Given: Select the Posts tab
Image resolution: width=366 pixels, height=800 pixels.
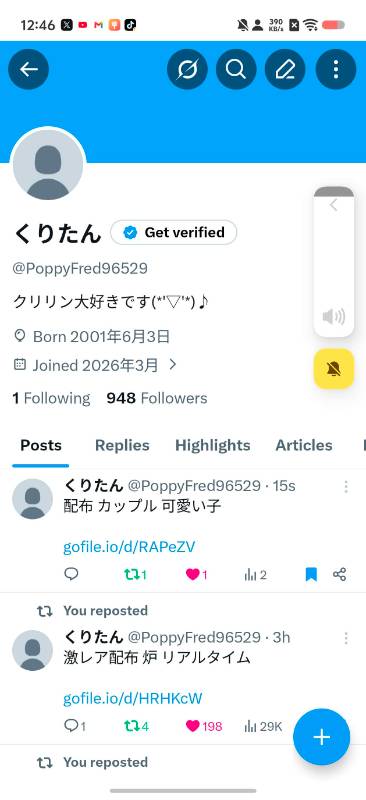Looking at the screenshot, I should click(41, 445).
